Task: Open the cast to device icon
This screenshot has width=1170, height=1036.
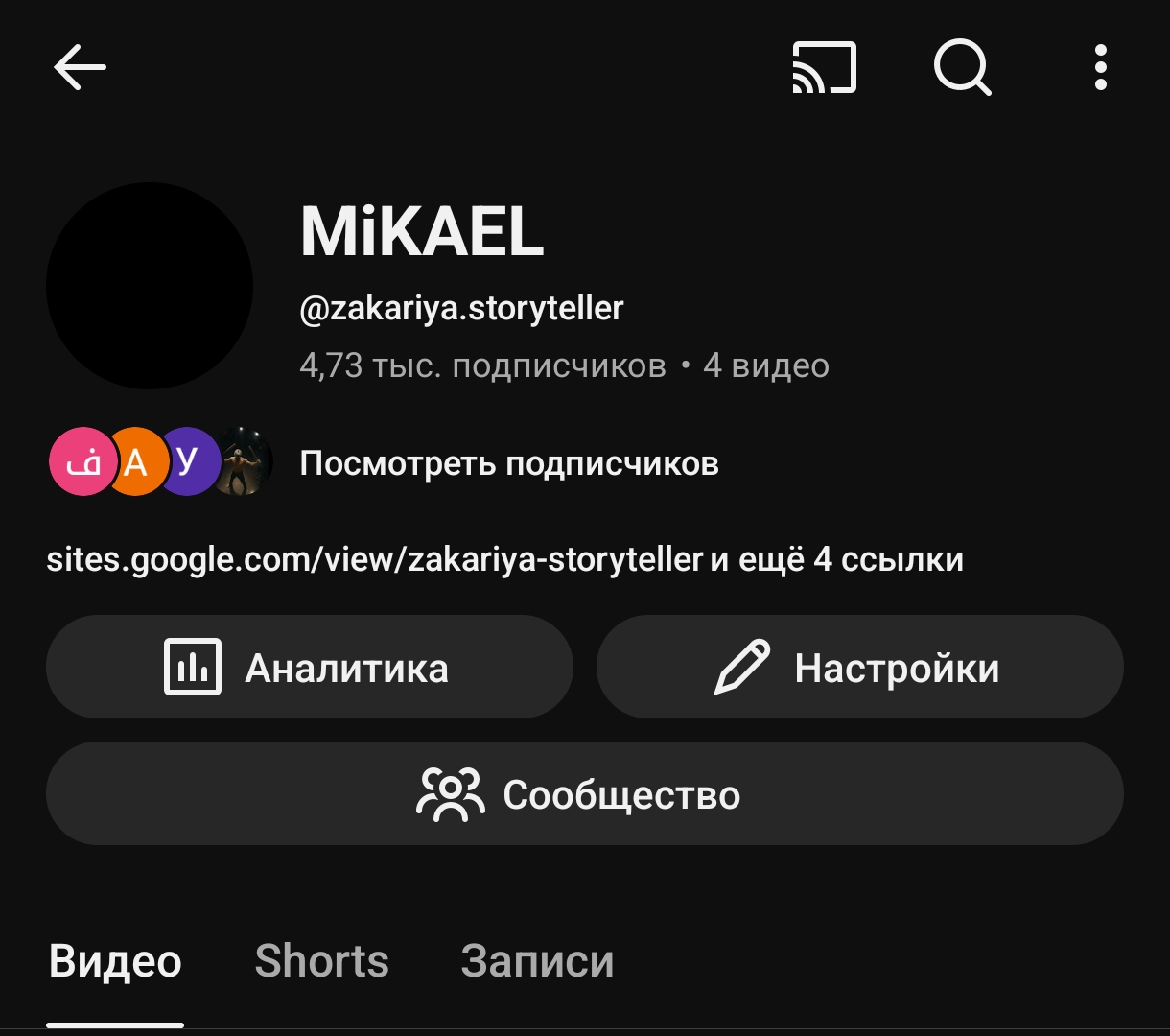Action: [824, 69]
